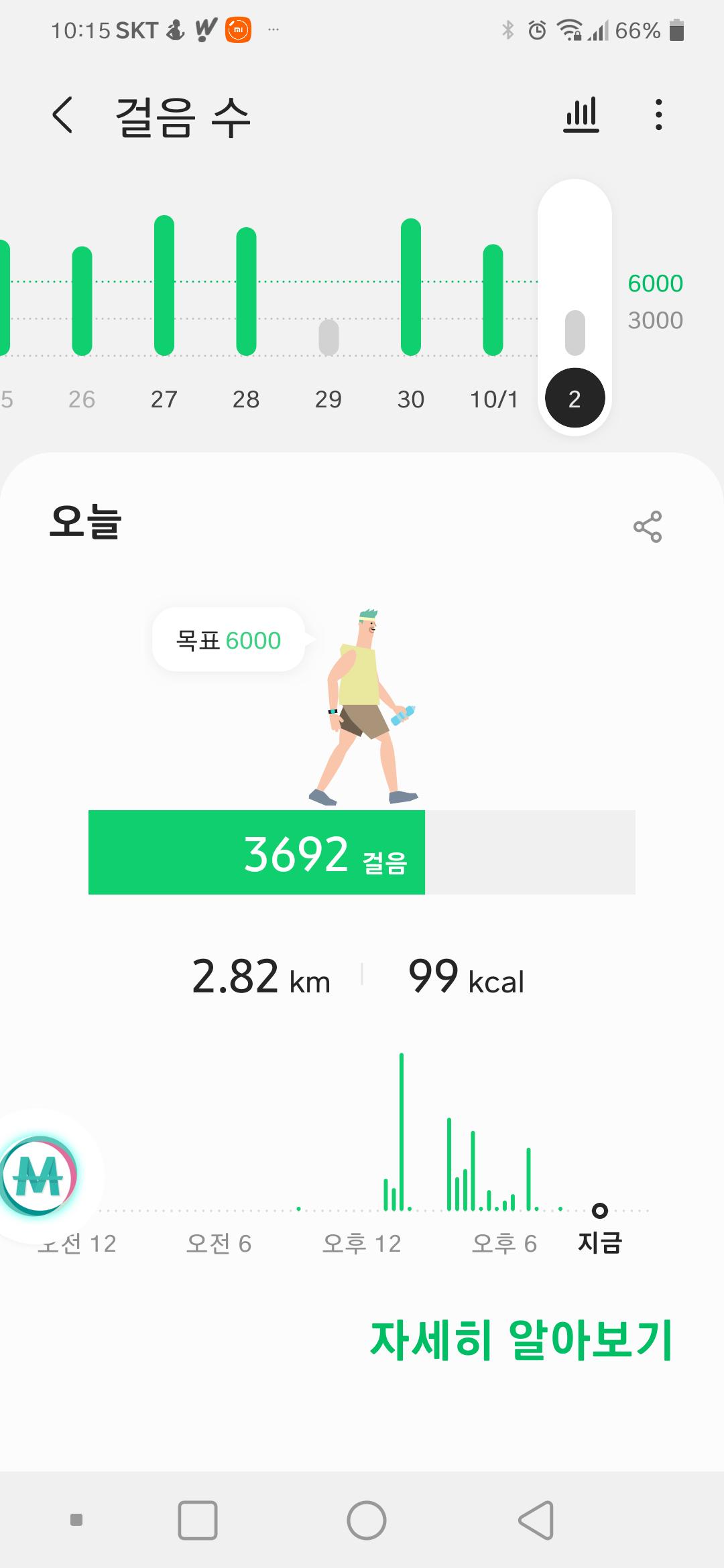
Task: Select the day 29 step bar
Action: coord(328,337)
